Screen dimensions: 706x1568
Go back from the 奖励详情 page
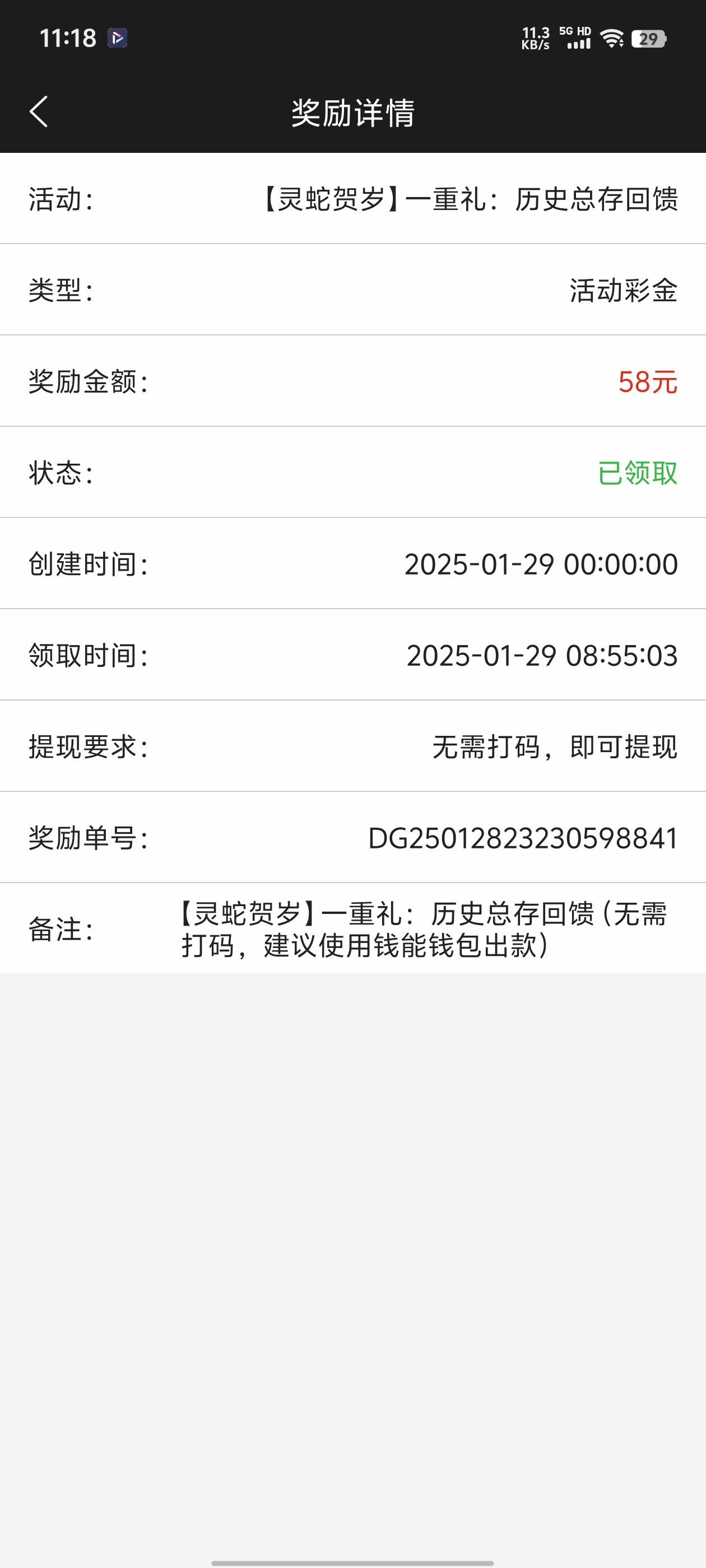[x=38, y=112]
